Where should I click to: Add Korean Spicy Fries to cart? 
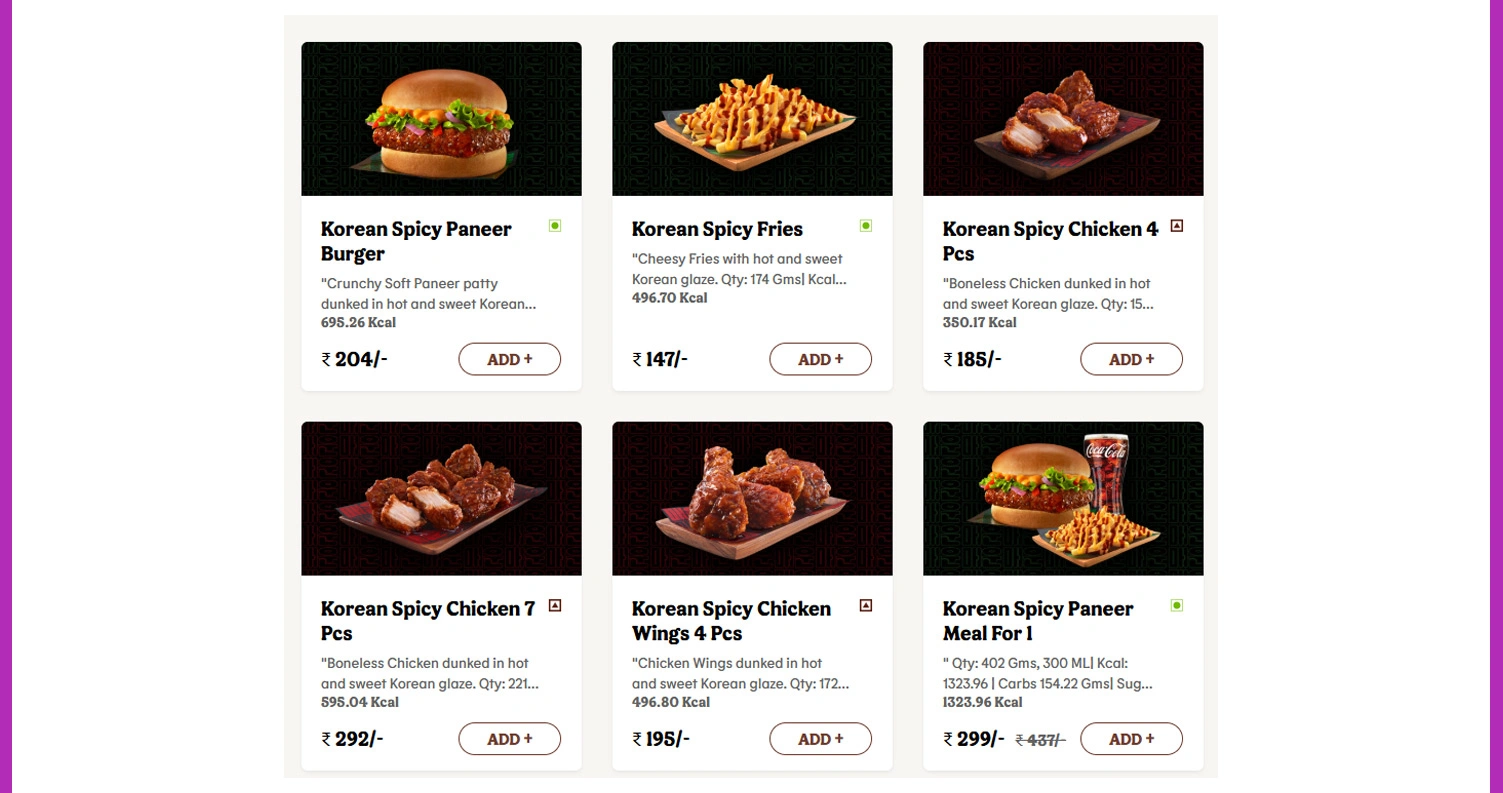(820, 359)
